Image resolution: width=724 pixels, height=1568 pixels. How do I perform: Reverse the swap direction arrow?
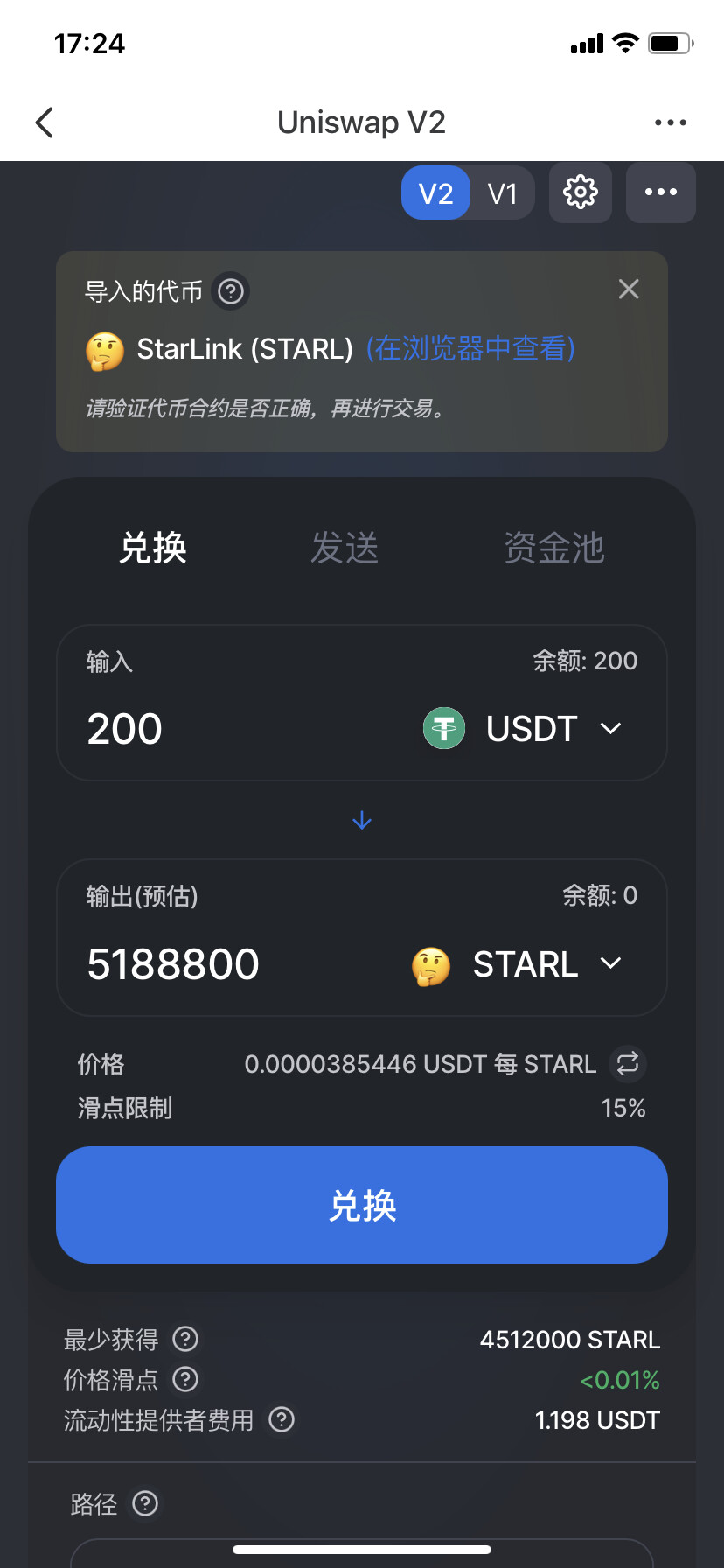click(362, 820)
